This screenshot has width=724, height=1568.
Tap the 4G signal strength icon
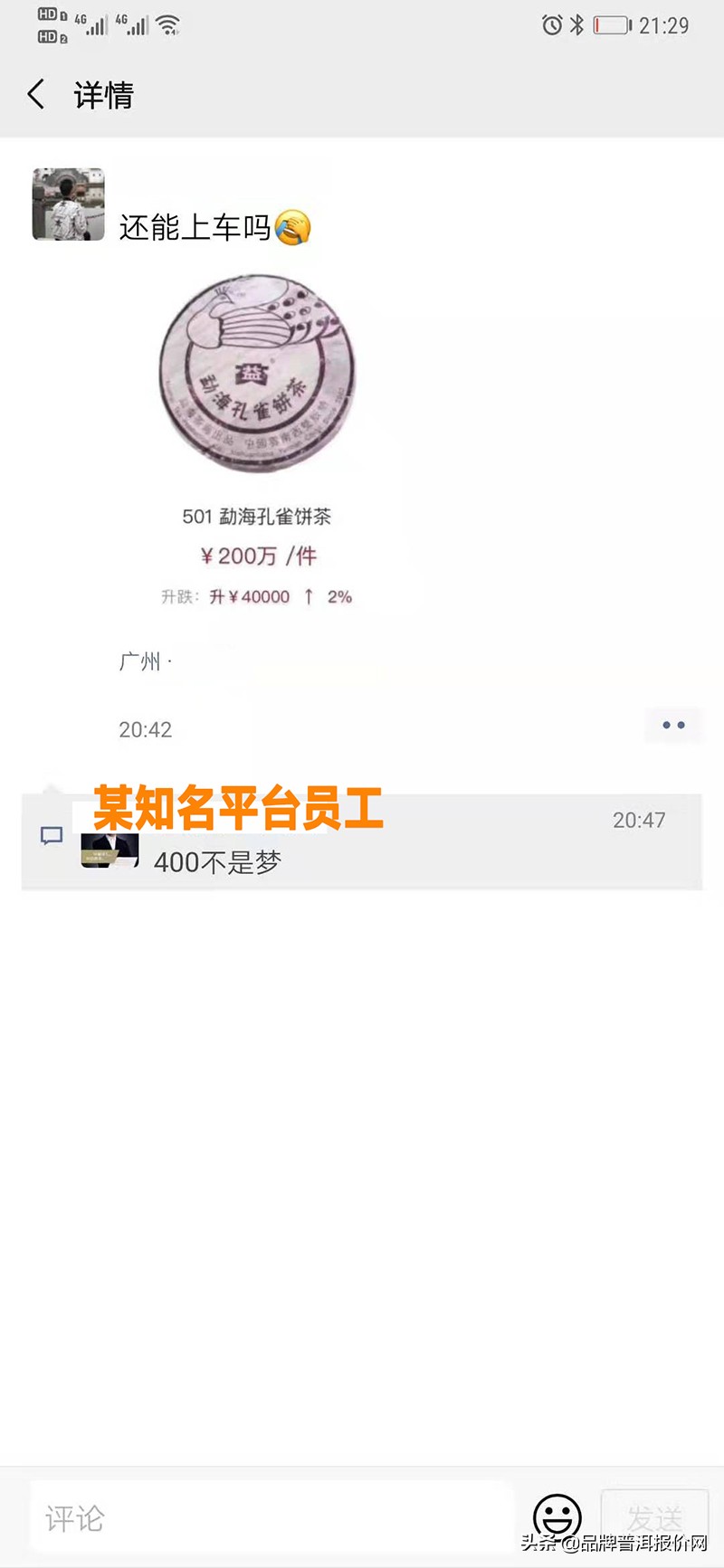coord(93,24)
